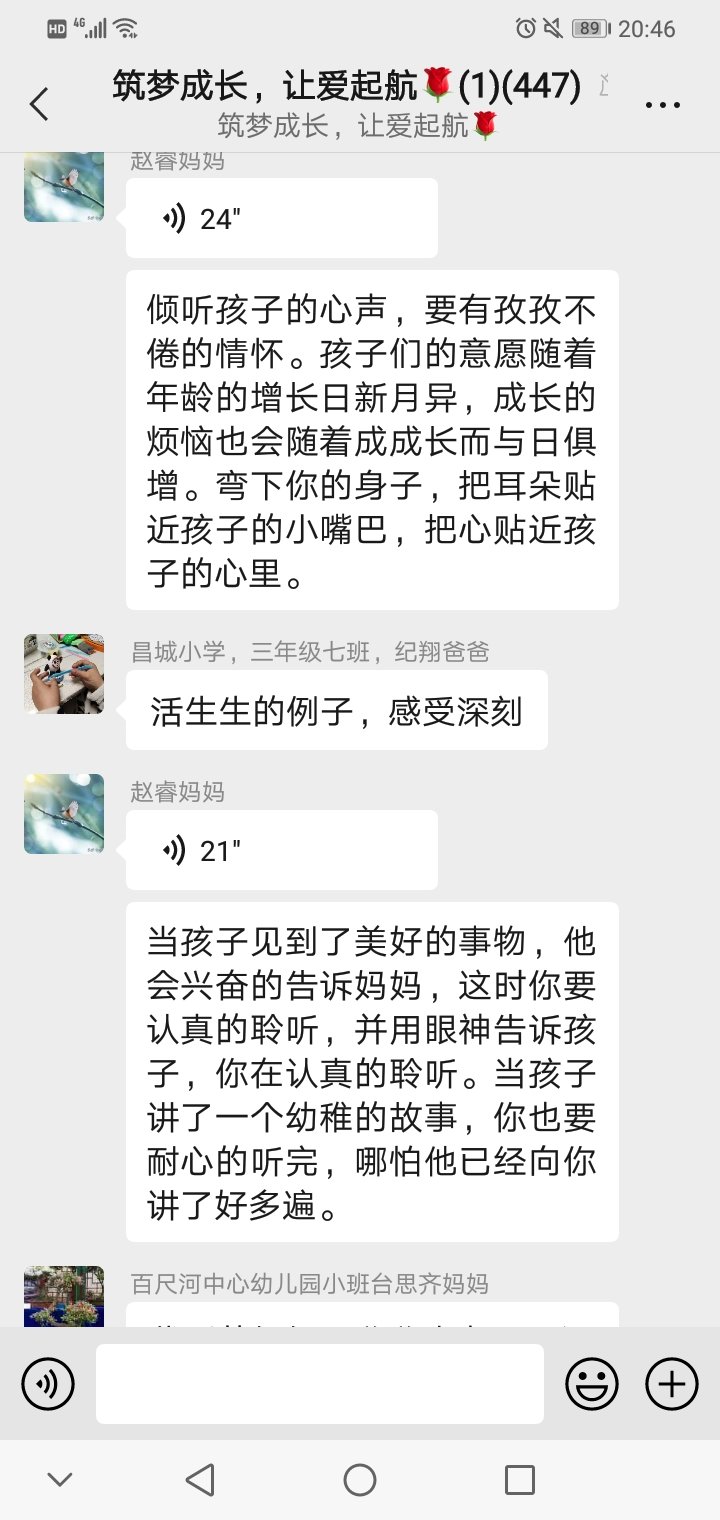Image resolution: width=720 pixels, height=1520 pixels.
Task: Open the group chat settings via the three dots
Action: coord(663,103)
